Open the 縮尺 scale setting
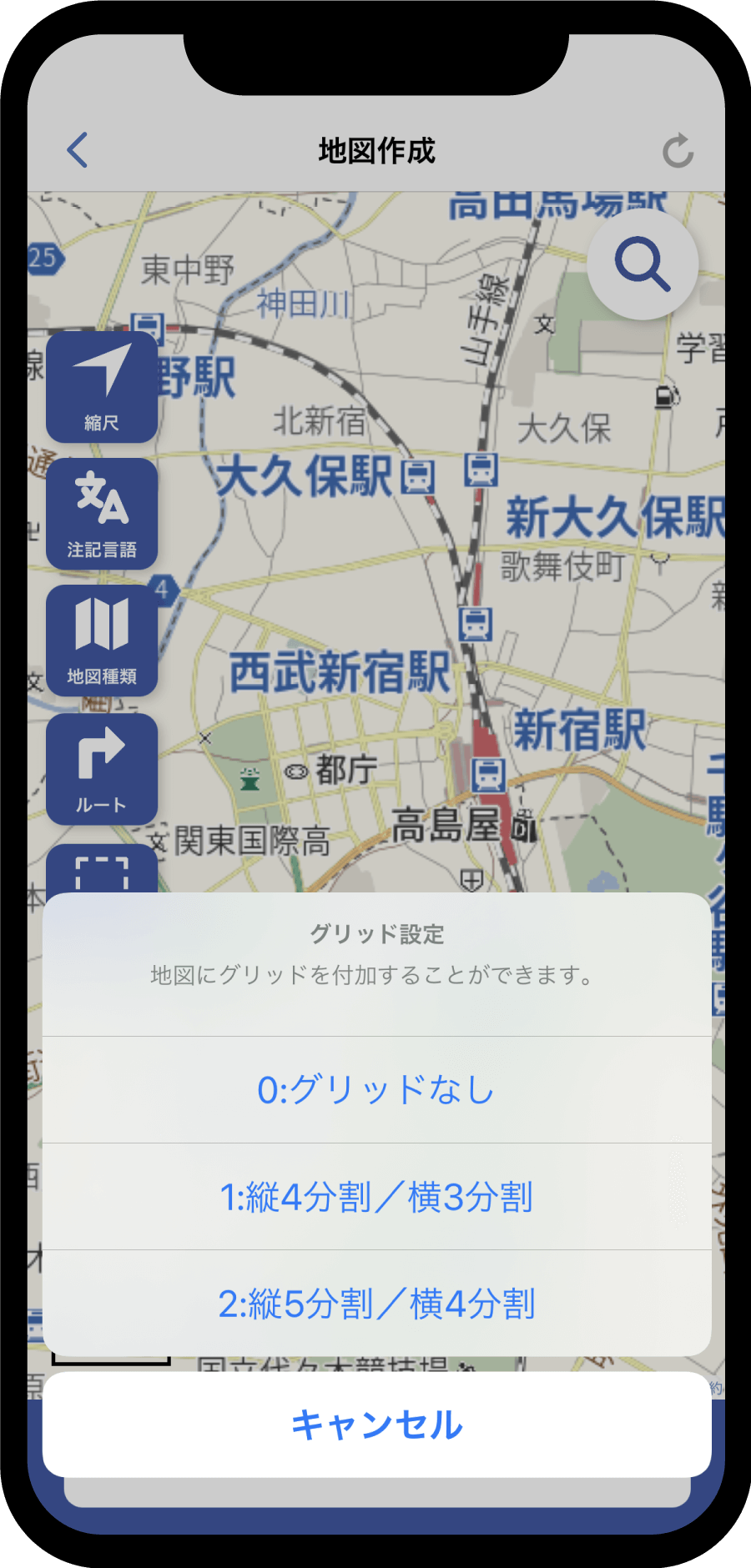 pyautogui.click(x=102, y=388)
